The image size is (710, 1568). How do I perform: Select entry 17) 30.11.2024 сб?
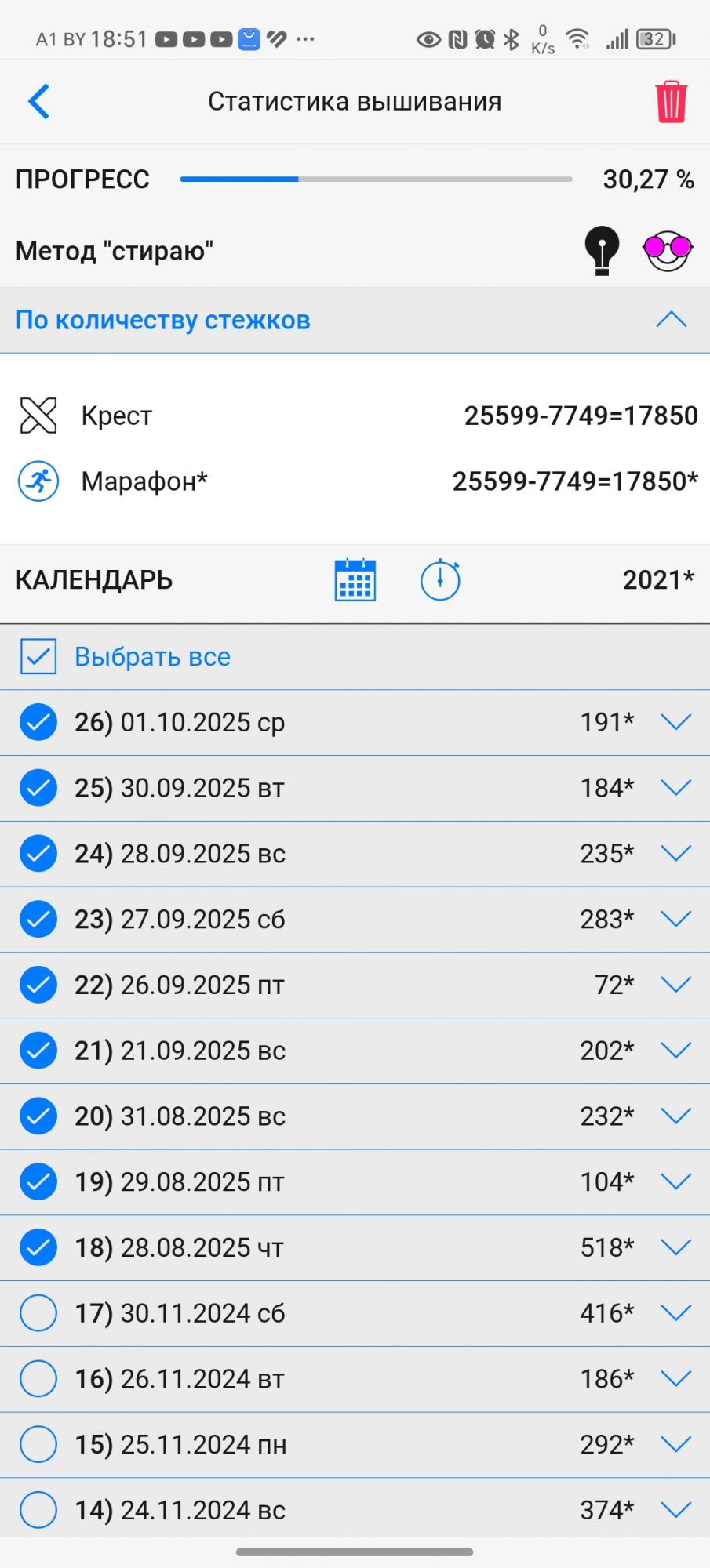(x=38, y=1313)
